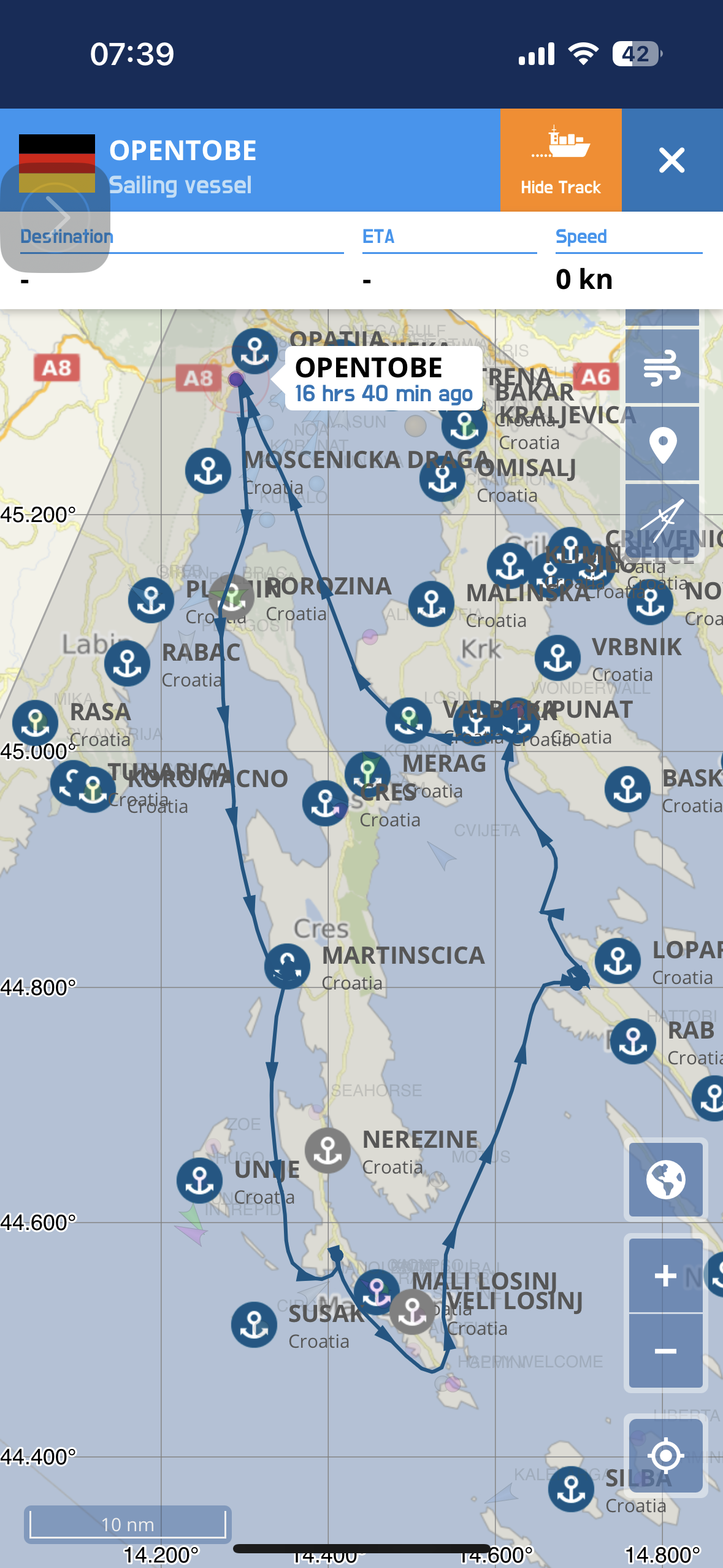Image resolution: width=723 pixels, height=1568 pixels.
Task: Open the NEREZINE port marker
Action: point(327,1150)
